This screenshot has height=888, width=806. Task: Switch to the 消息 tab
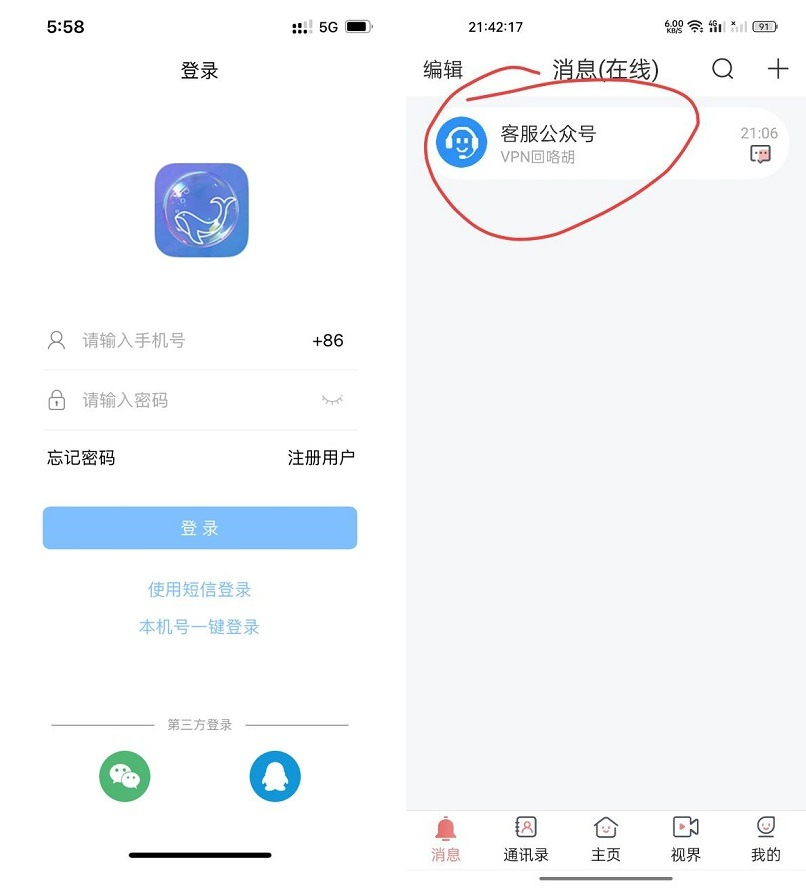446,838
